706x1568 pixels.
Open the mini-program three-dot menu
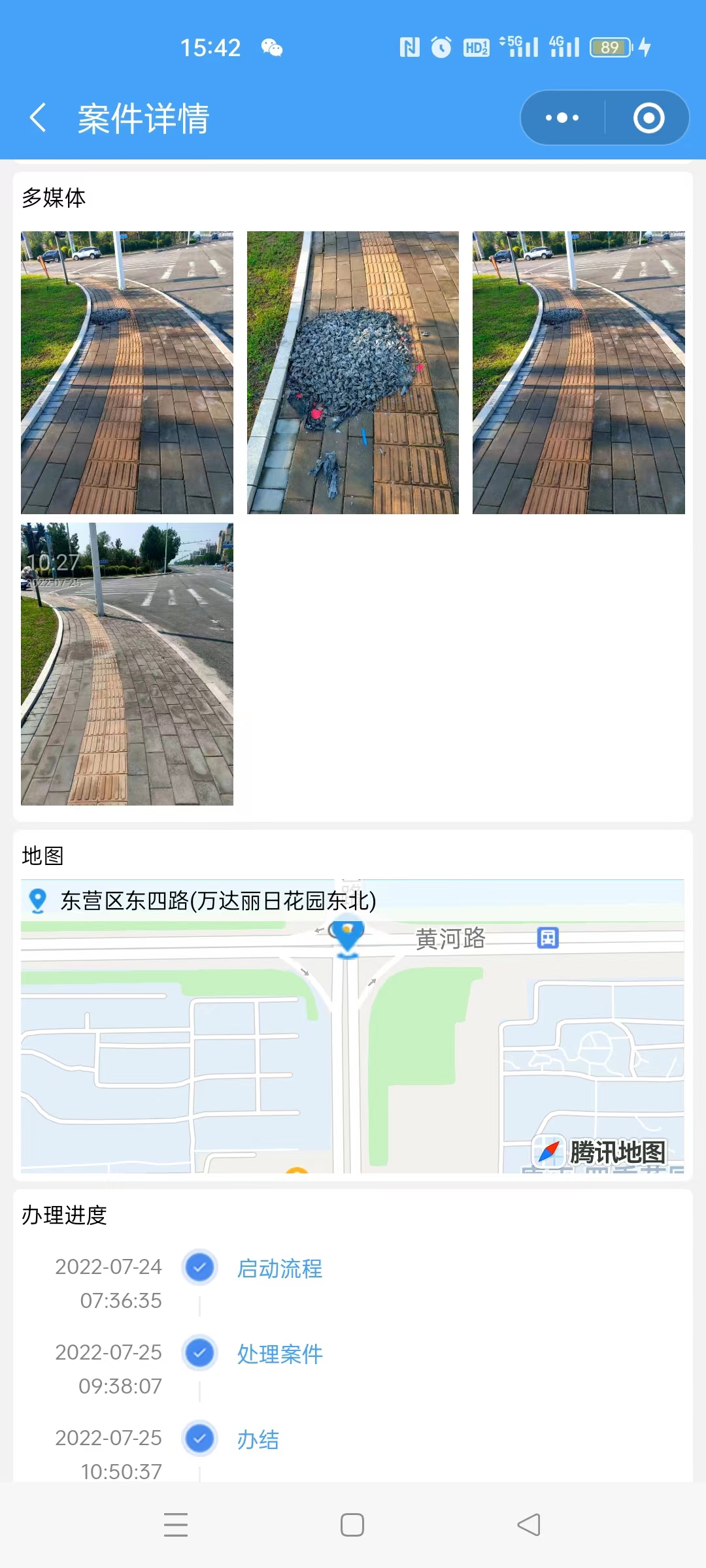562,118
